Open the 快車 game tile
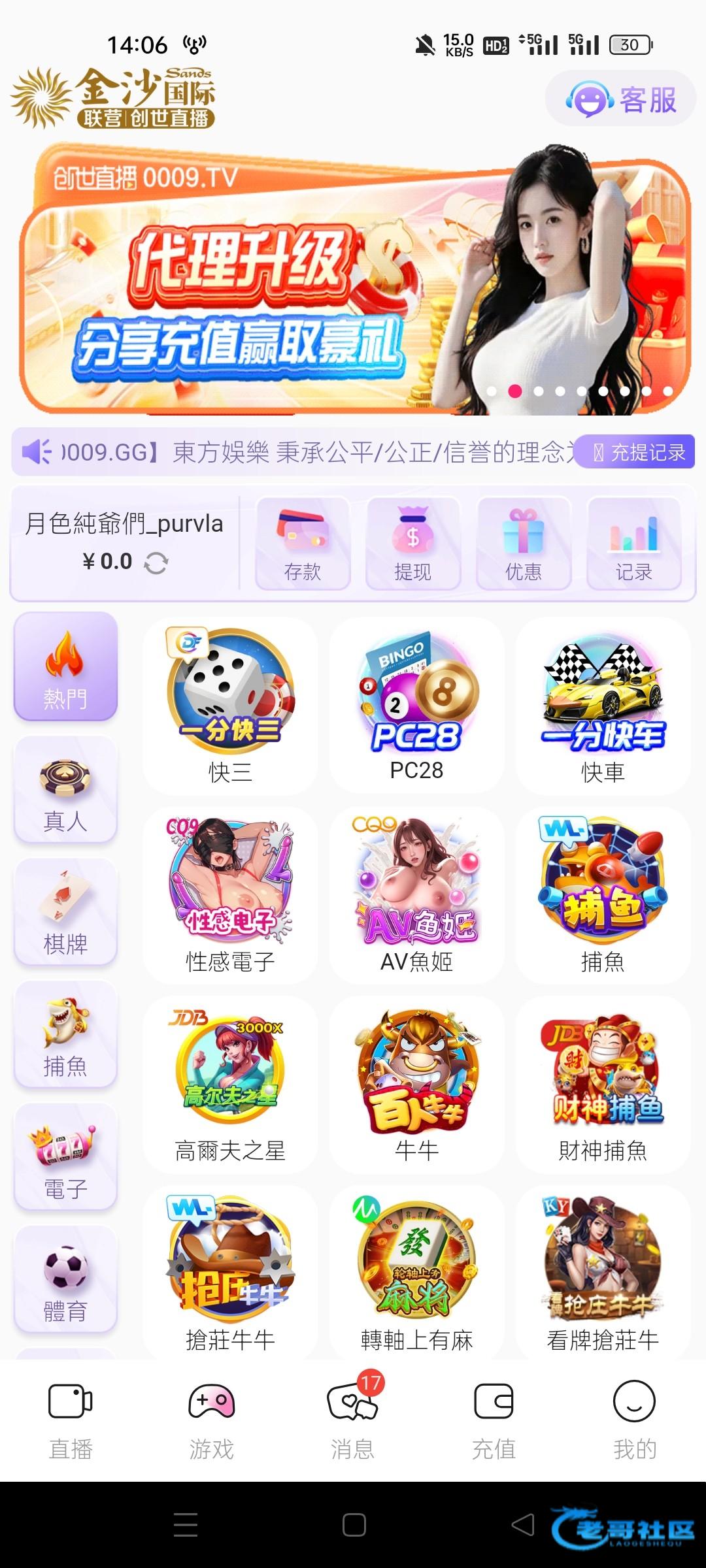The height and width of the screenshot is (1568, 706). pos(603,706)
